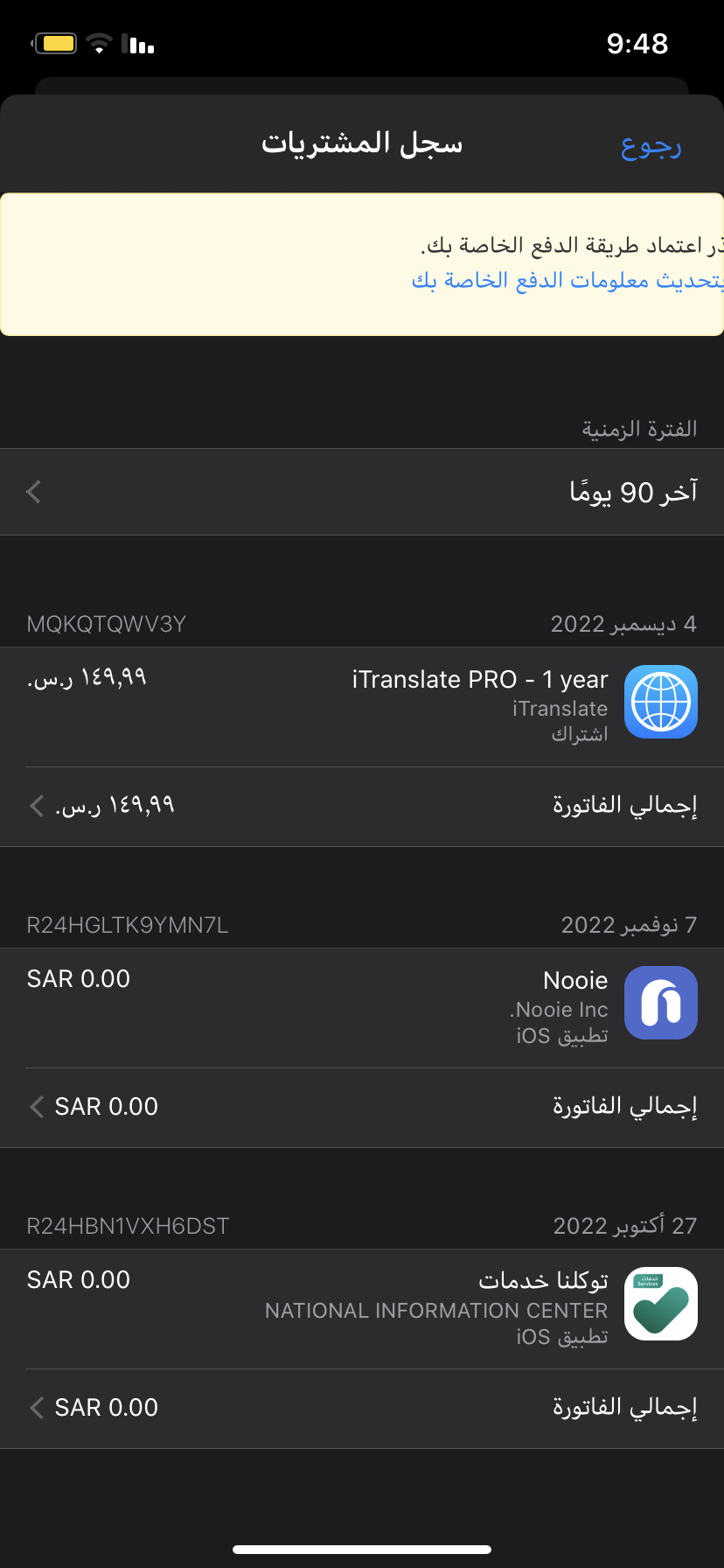This screenshot has width=724, height=1568.
Task: Open the توكلنا خدمات purchase entry
Action: point(362,1309)
